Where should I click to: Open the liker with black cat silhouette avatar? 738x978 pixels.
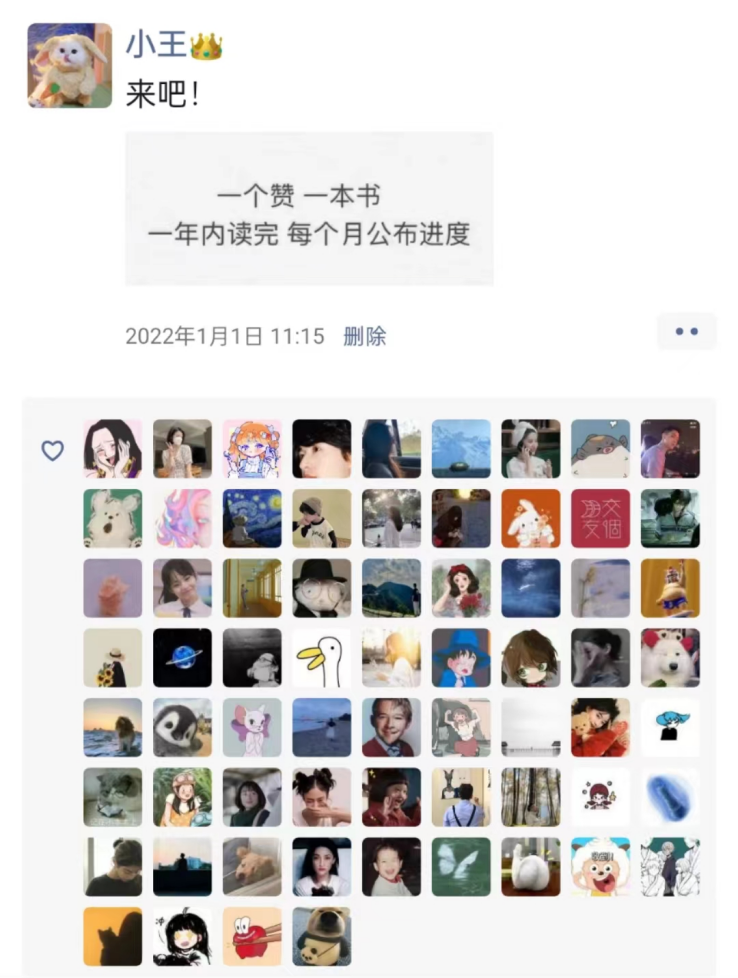pos(112,936)
